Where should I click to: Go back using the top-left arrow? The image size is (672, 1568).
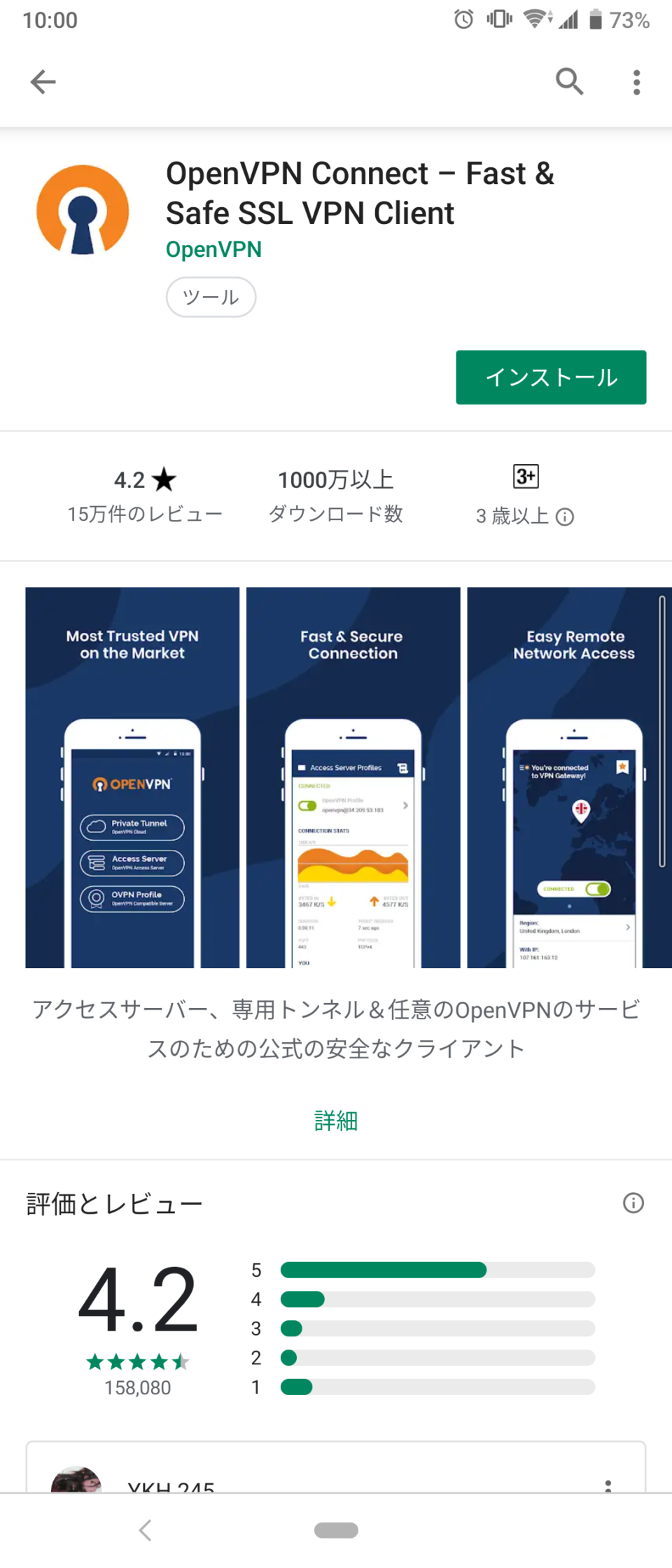tap(43, 82)
